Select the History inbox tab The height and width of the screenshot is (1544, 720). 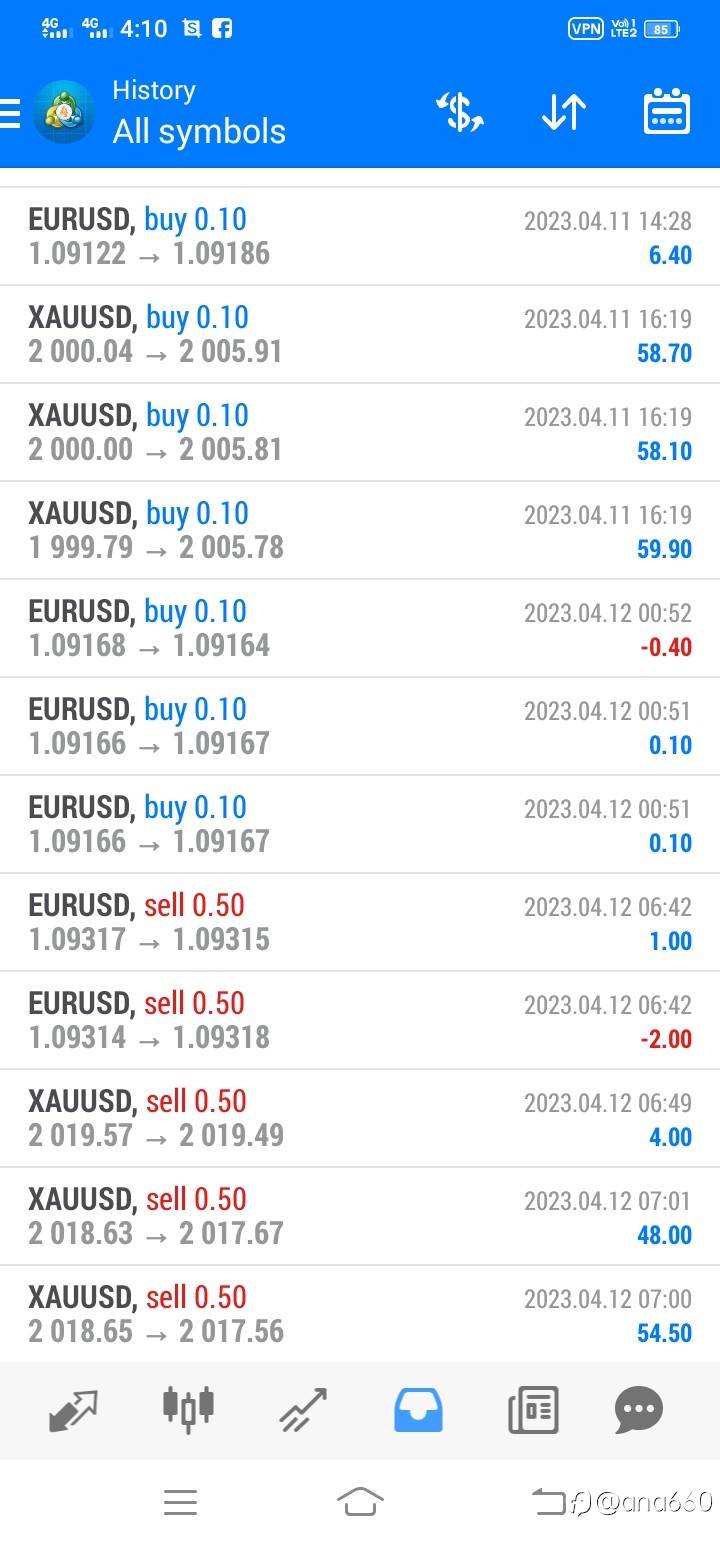pyautogui.click(x=418, y=1410)
